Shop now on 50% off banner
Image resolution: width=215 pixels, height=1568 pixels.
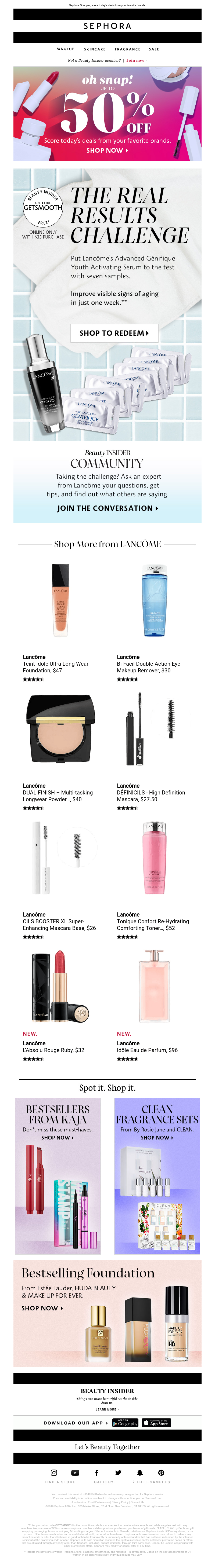(x=107, y=150)
